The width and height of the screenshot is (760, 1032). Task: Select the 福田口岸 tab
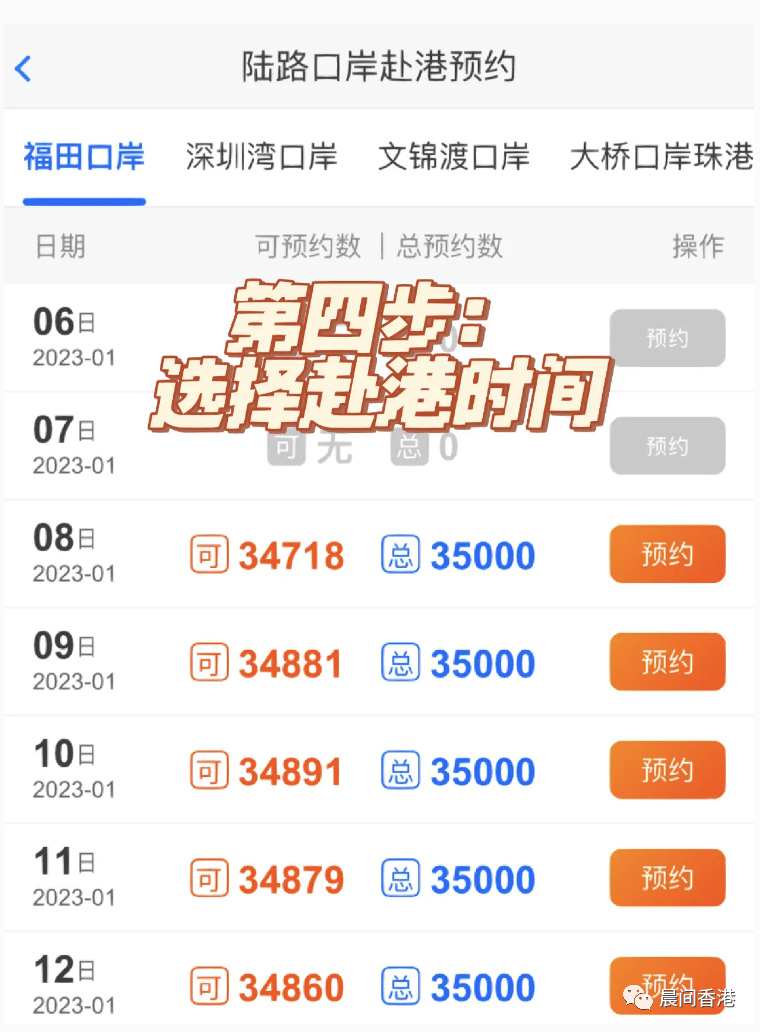tap(84, 158)
